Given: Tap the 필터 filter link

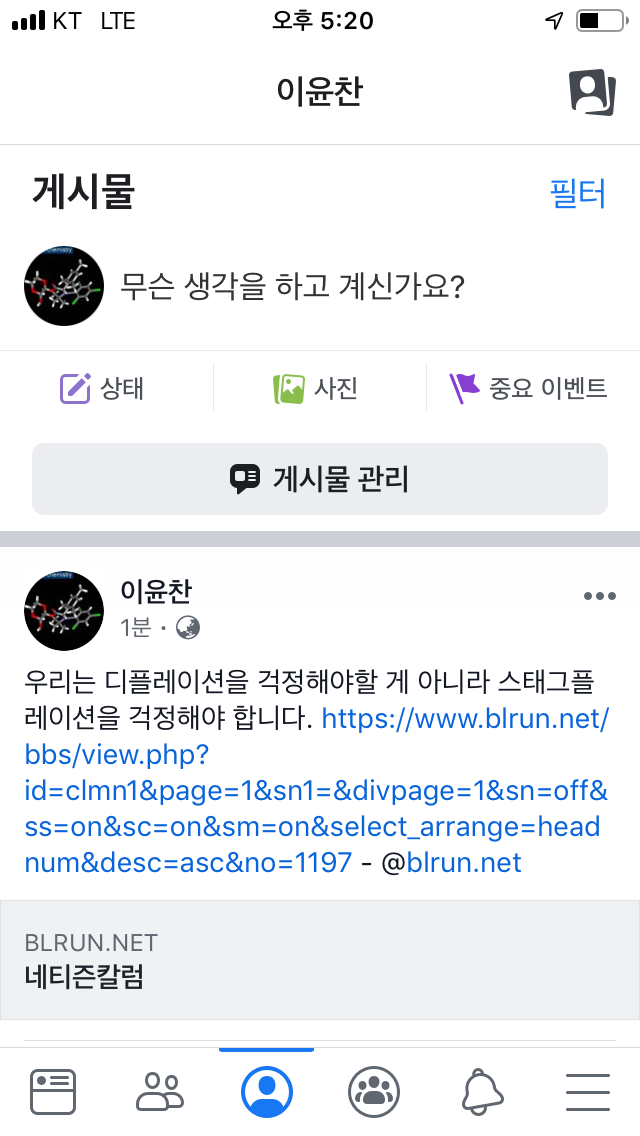Looking at the screenshot, I should click(x=578, y=193).
